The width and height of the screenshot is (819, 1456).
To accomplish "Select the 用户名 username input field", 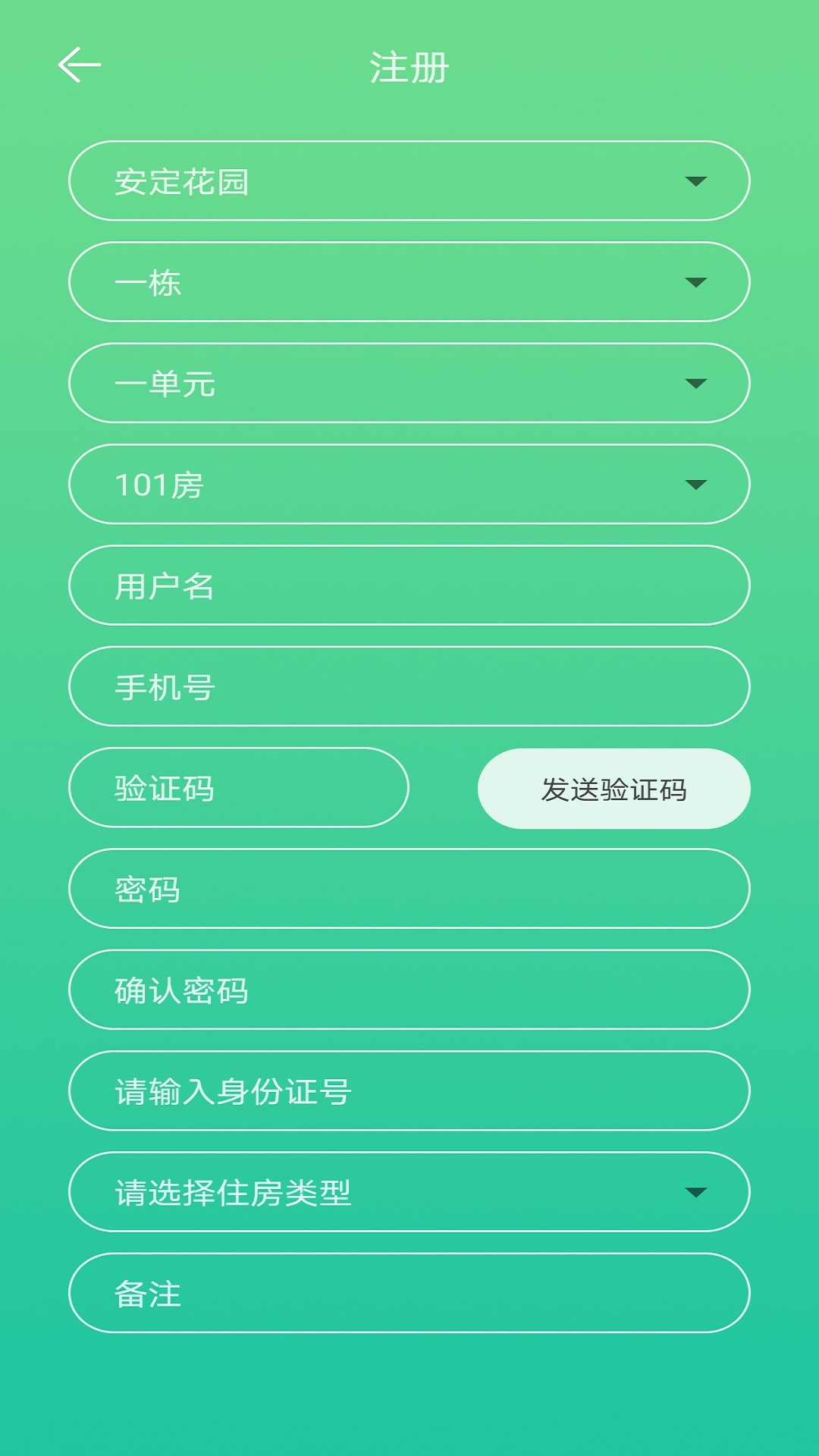I will click(409, 585).
